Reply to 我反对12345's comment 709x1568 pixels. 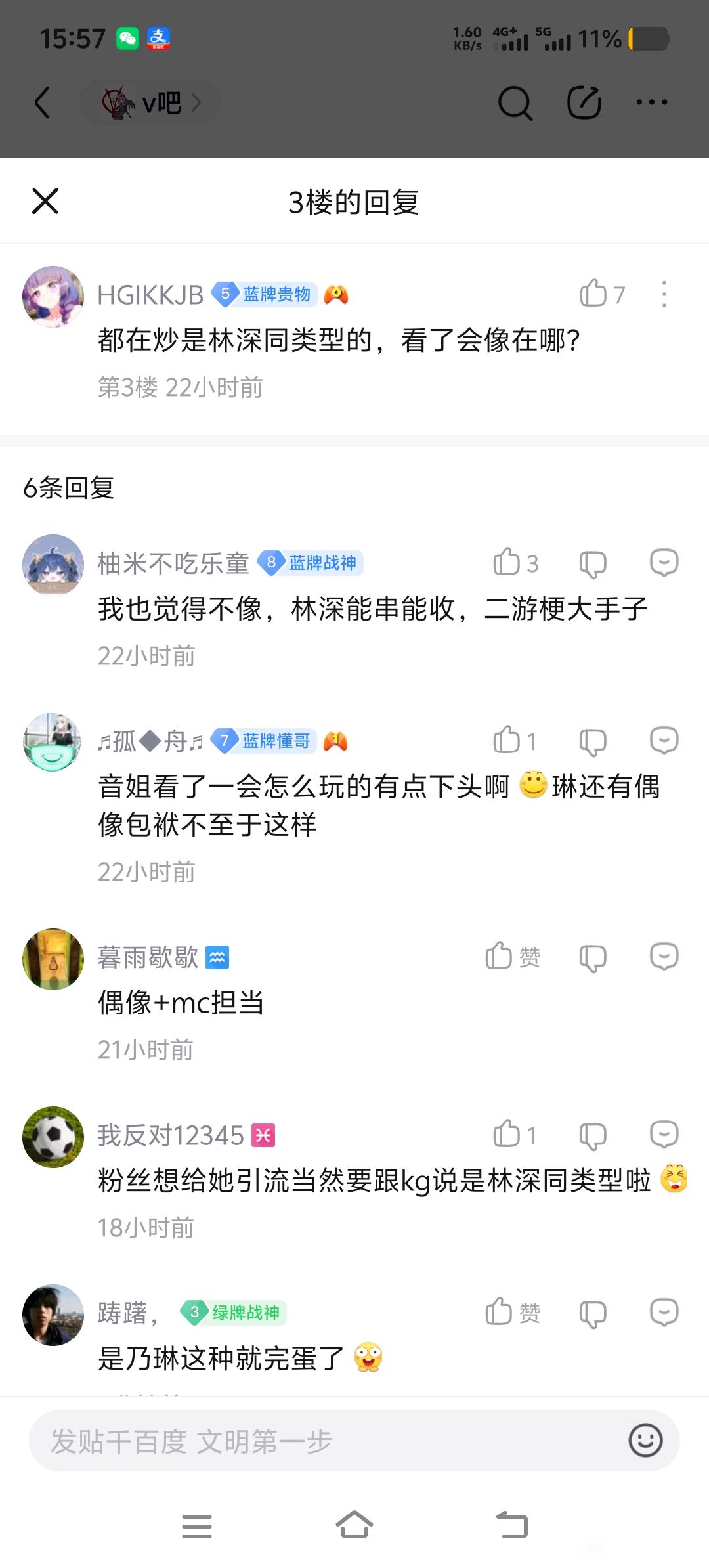tap(664, 1135)
